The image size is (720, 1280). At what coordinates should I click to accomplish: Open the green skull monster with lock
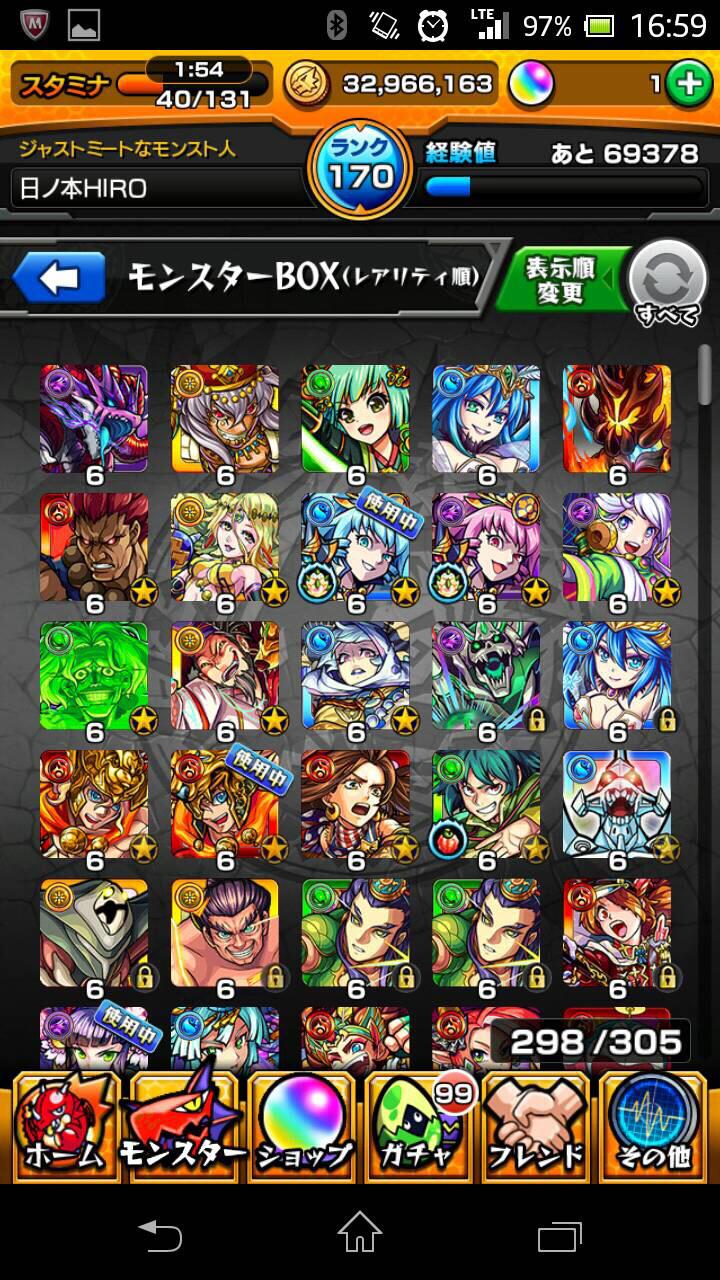click(486, 676)
